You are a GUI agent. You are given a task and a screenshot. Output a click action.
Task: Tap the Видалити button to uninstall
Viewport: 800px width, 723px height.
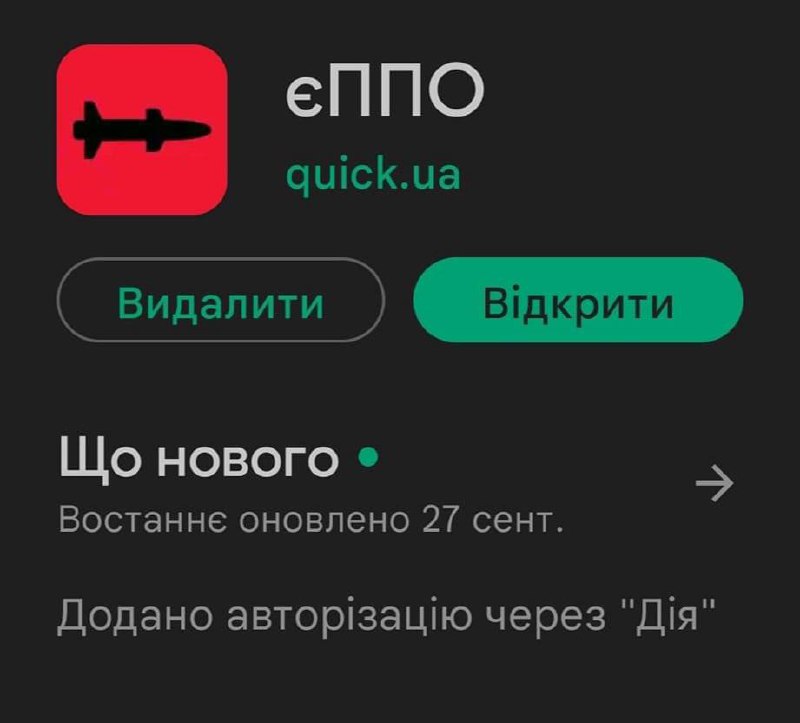click(x=220, y=303)
